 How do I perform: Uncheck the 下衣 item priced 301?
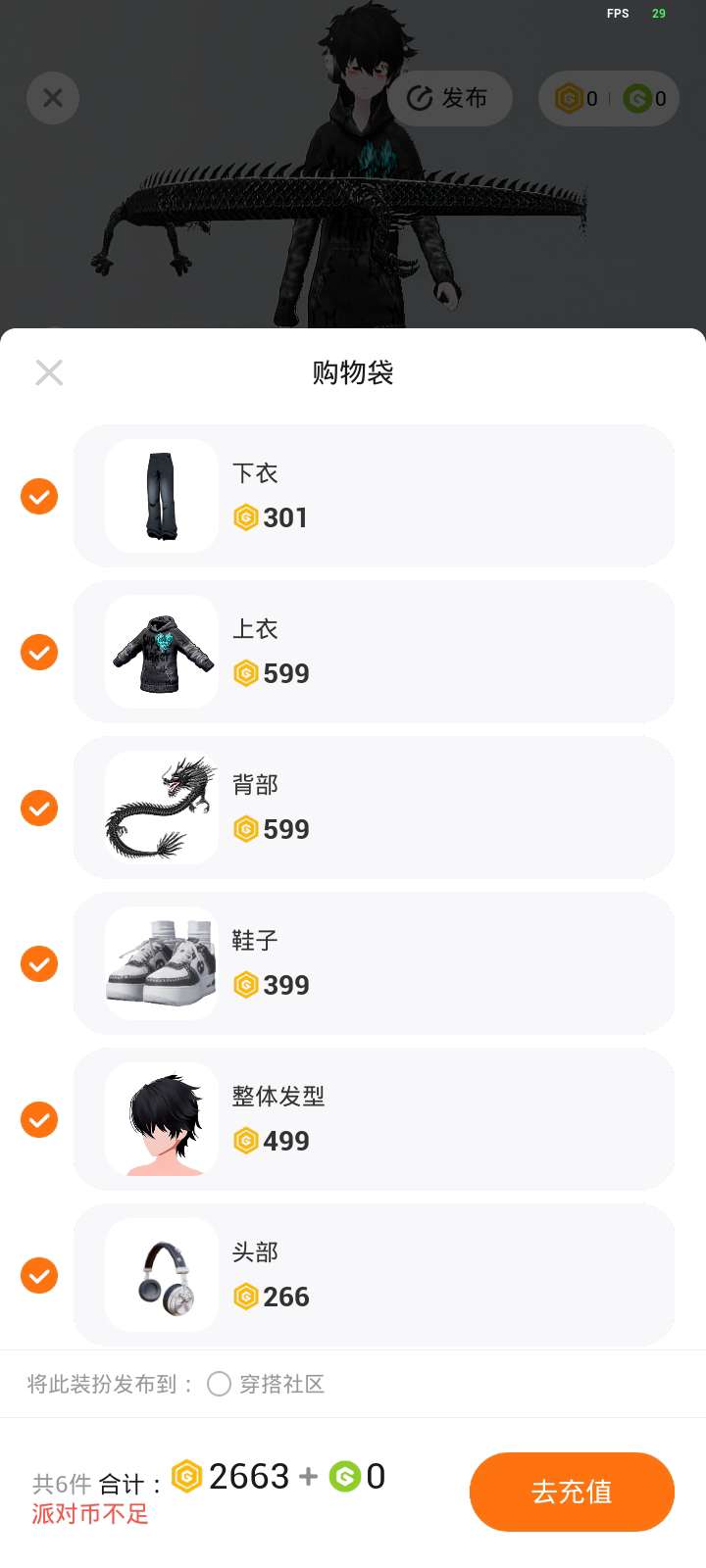pyautogui.click(x=39, y=497)
